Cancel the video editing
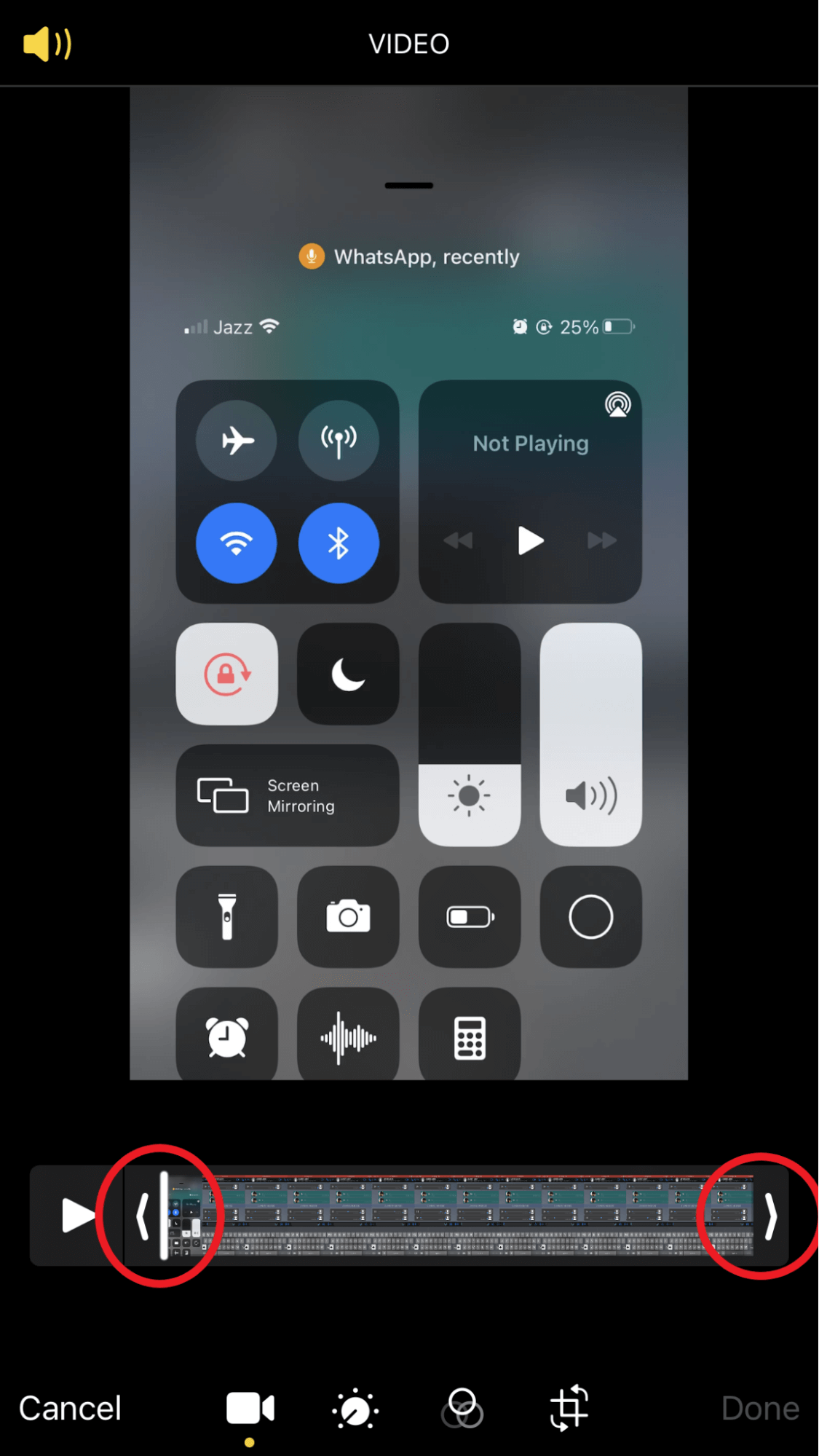 pyautogui.click(x=70, y=1408)
